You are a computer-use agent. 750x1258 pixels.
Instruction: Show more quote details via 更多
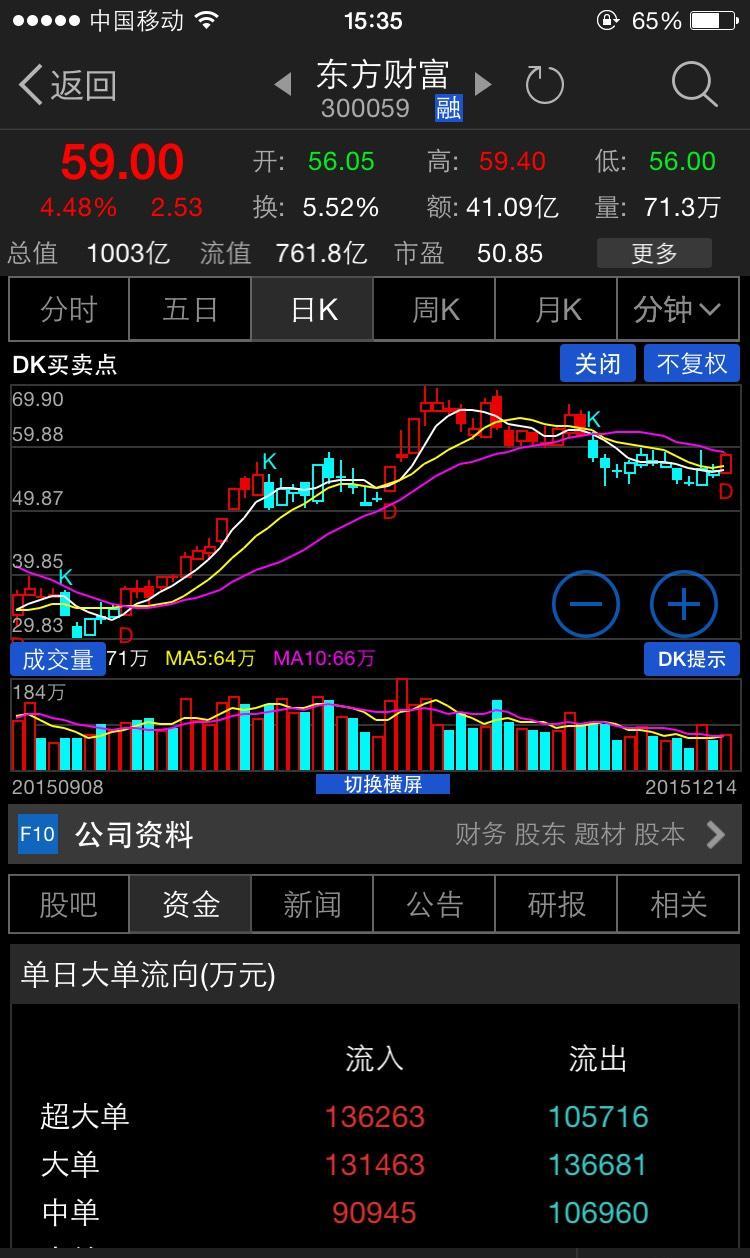pos(654,253)
